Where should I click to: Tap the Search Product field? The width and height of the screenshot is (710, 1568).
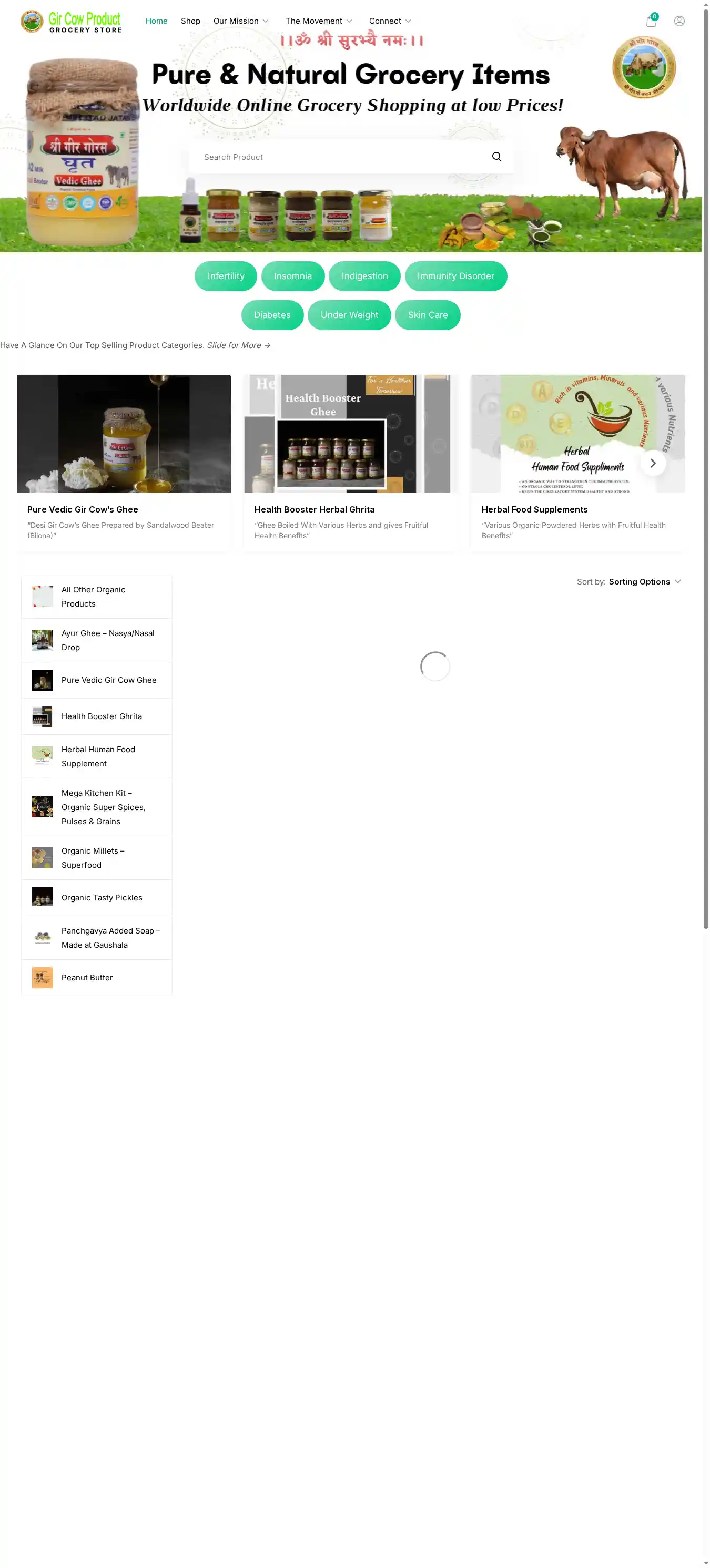click(341, 157)
